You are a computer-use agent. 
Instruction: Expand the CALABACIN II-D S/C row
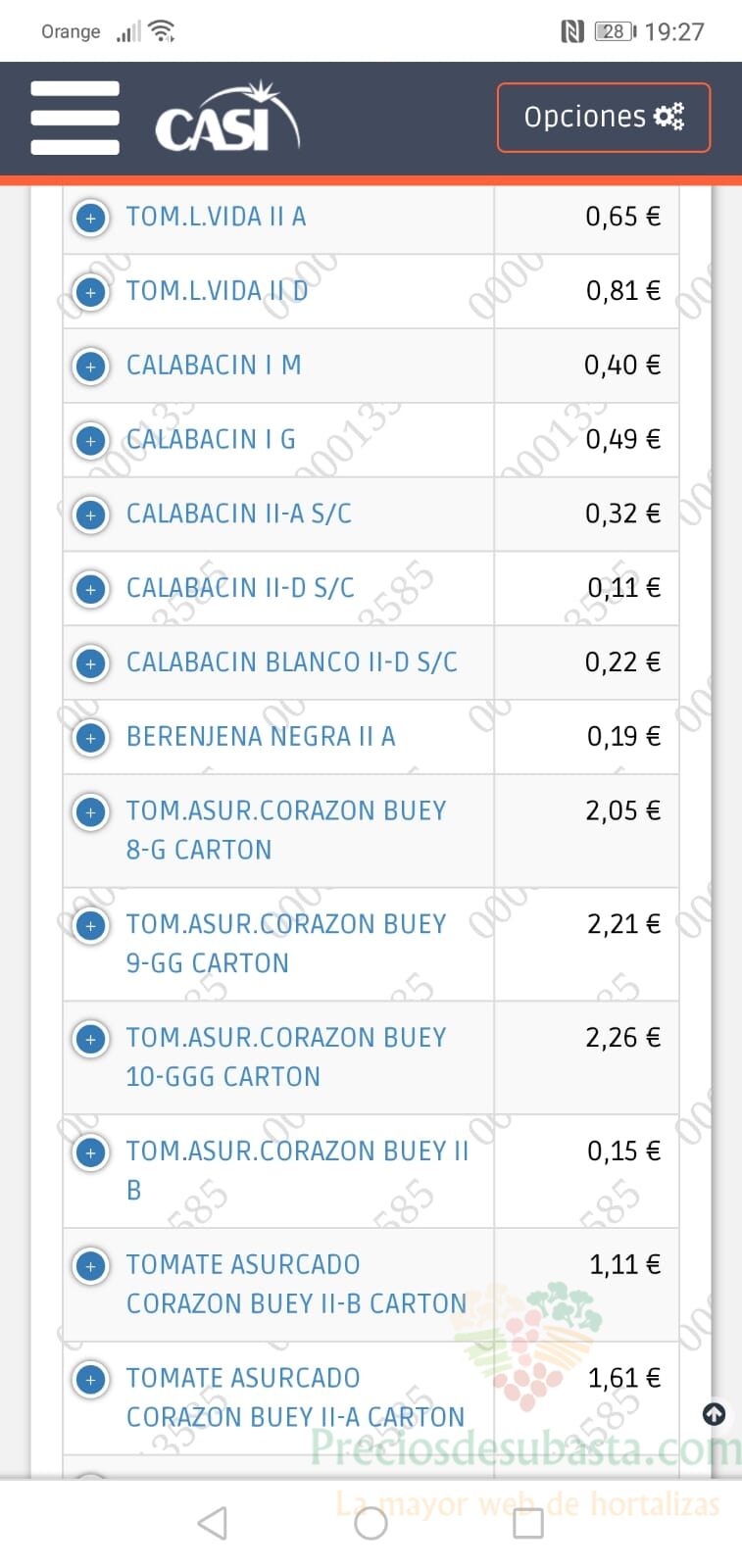pos(91,589)
